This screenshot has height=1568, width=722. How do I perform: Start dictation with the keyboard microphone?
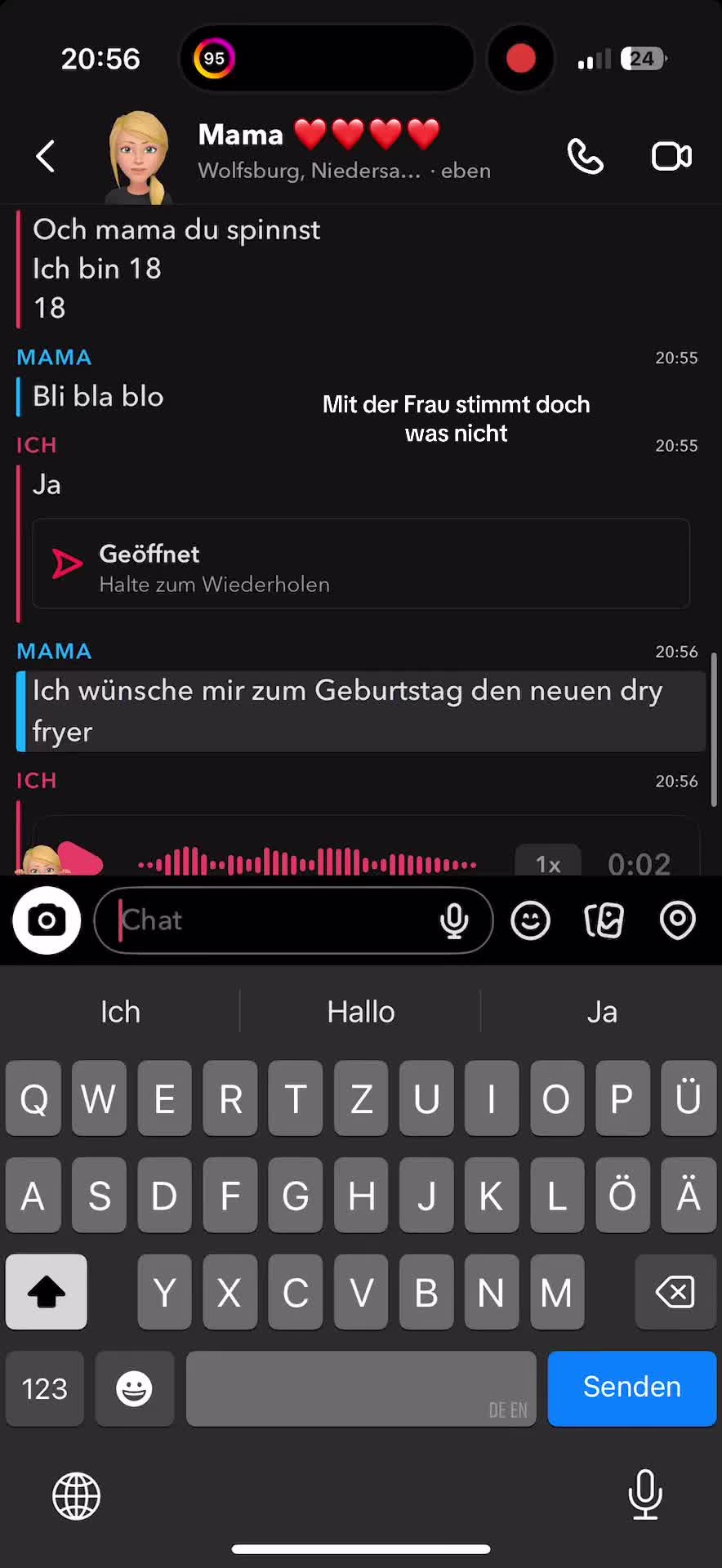pyautogui.click(x=645, y=1494)
